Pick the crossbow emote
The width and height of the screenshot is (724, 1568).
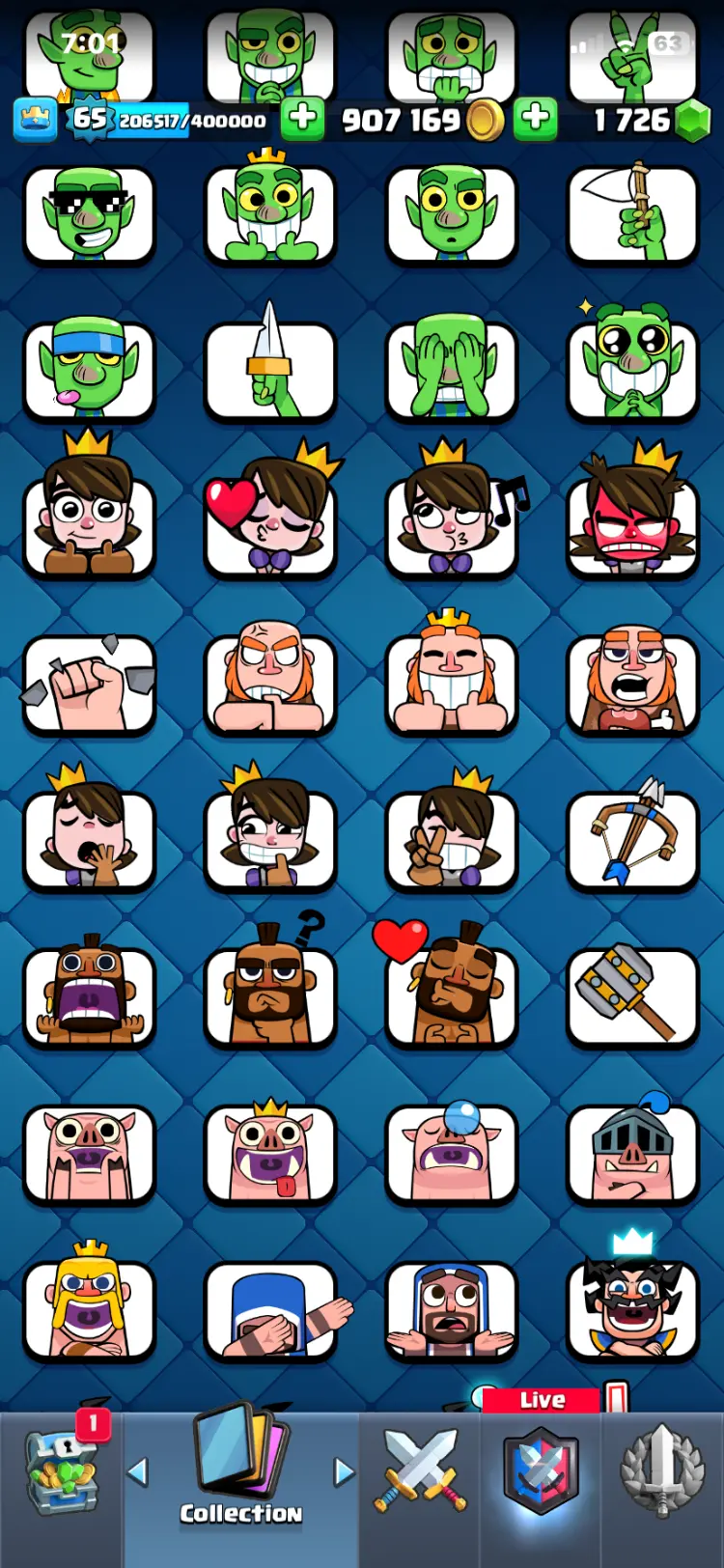[x=632, y=838]
